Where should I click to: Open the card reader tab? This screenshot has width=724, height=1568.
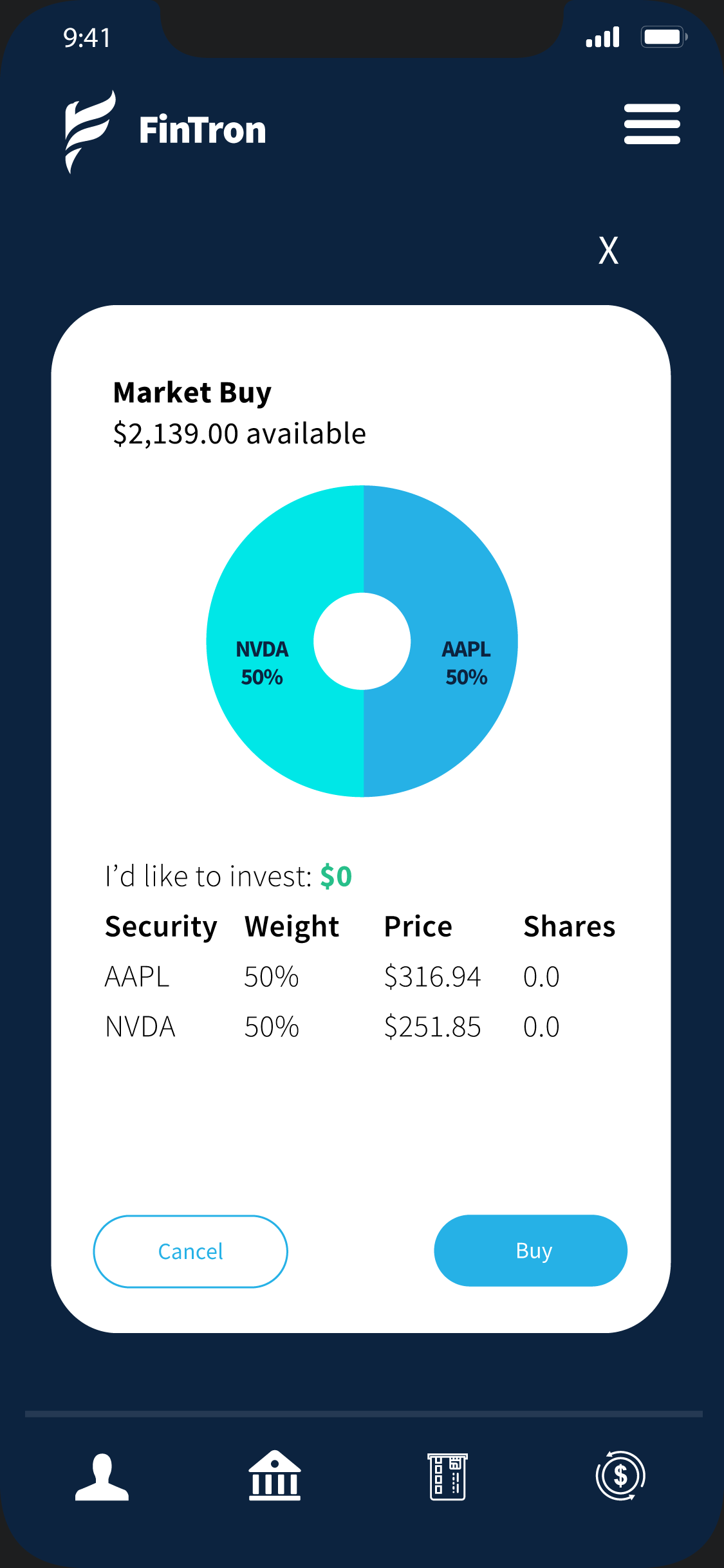(448, 1477)
